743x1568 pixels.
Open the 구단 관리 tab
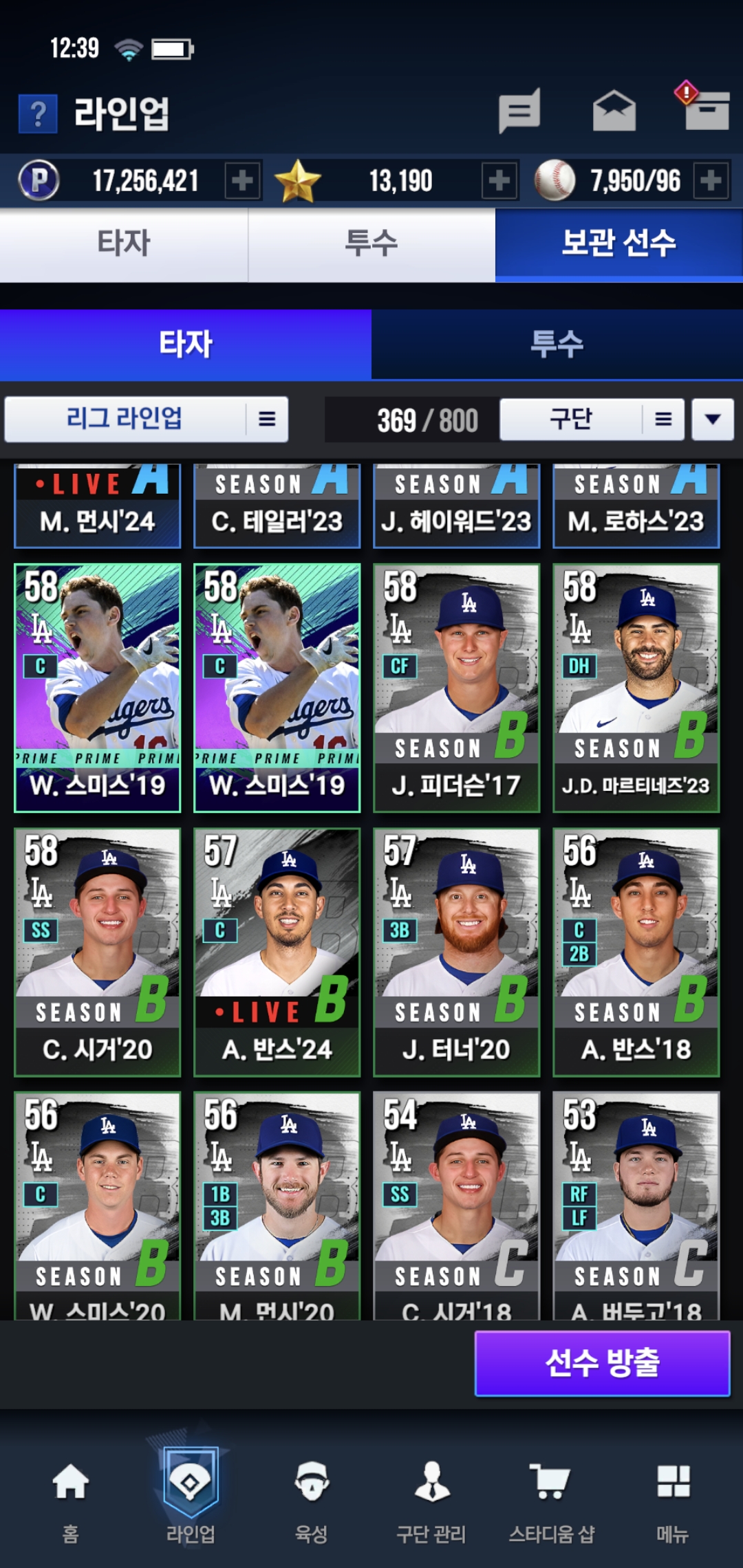point(431,1502)
